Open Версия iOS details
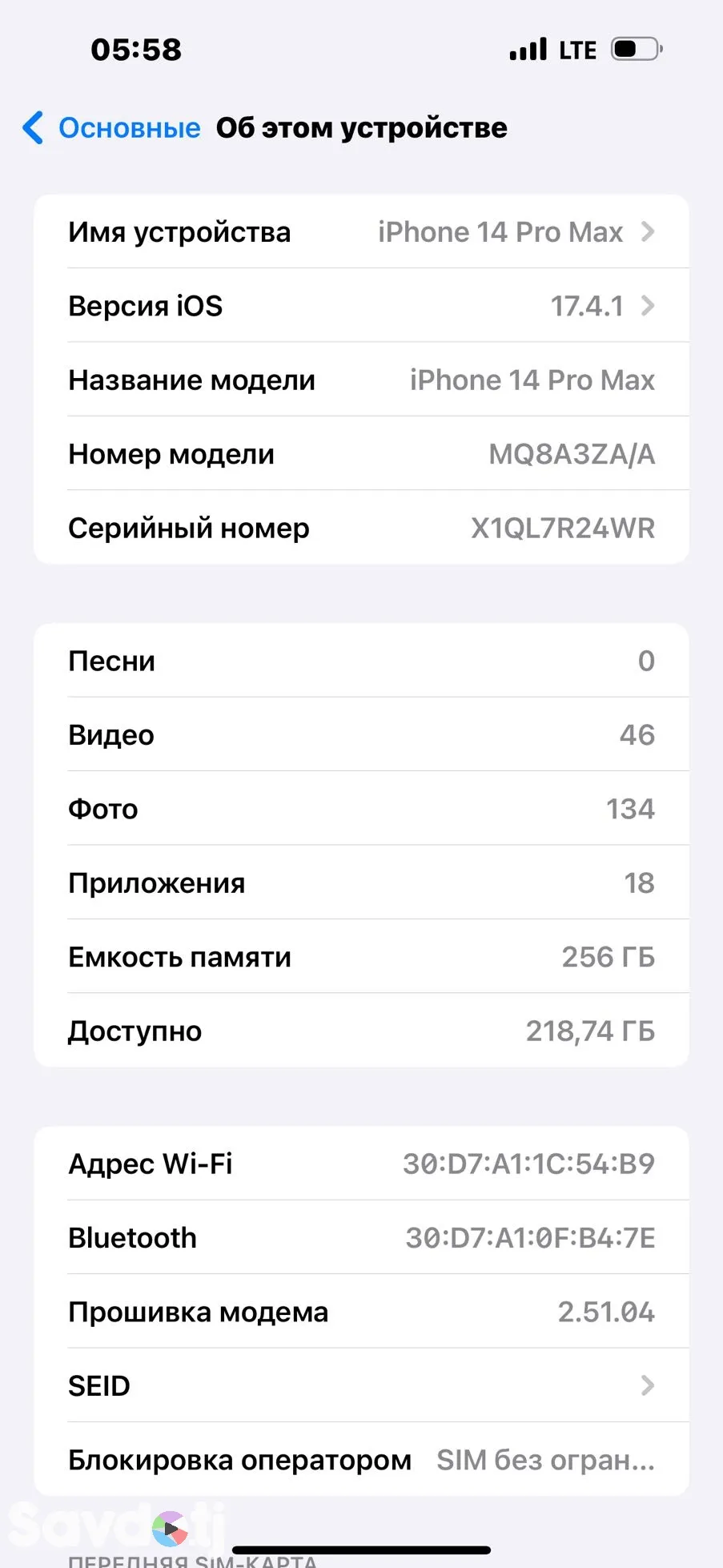The width and height of the screenshot is (723, 1568). pos(361,306)
